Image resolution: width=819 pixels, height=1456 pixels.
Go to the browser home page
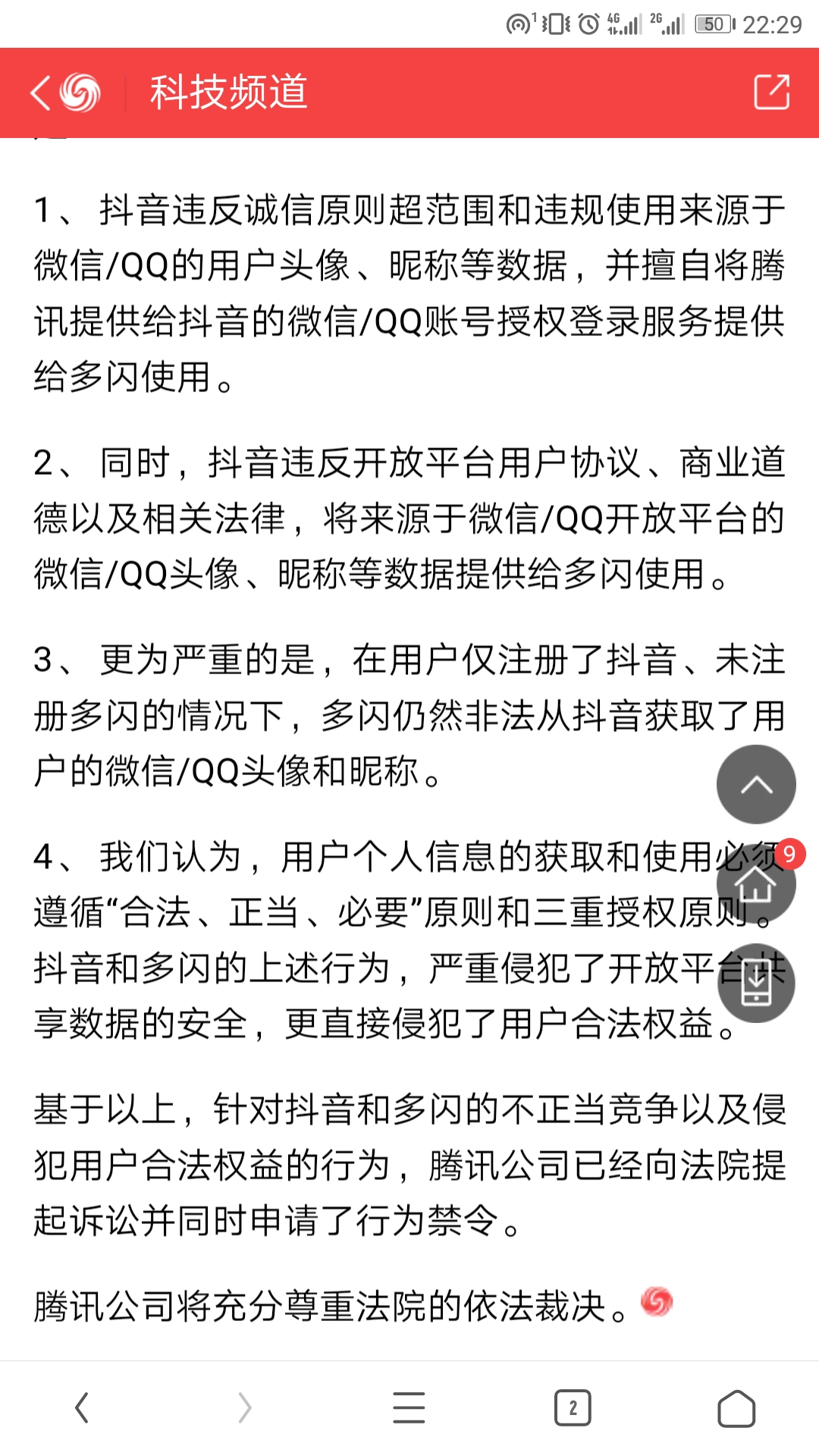click(x=736, y=1408)
